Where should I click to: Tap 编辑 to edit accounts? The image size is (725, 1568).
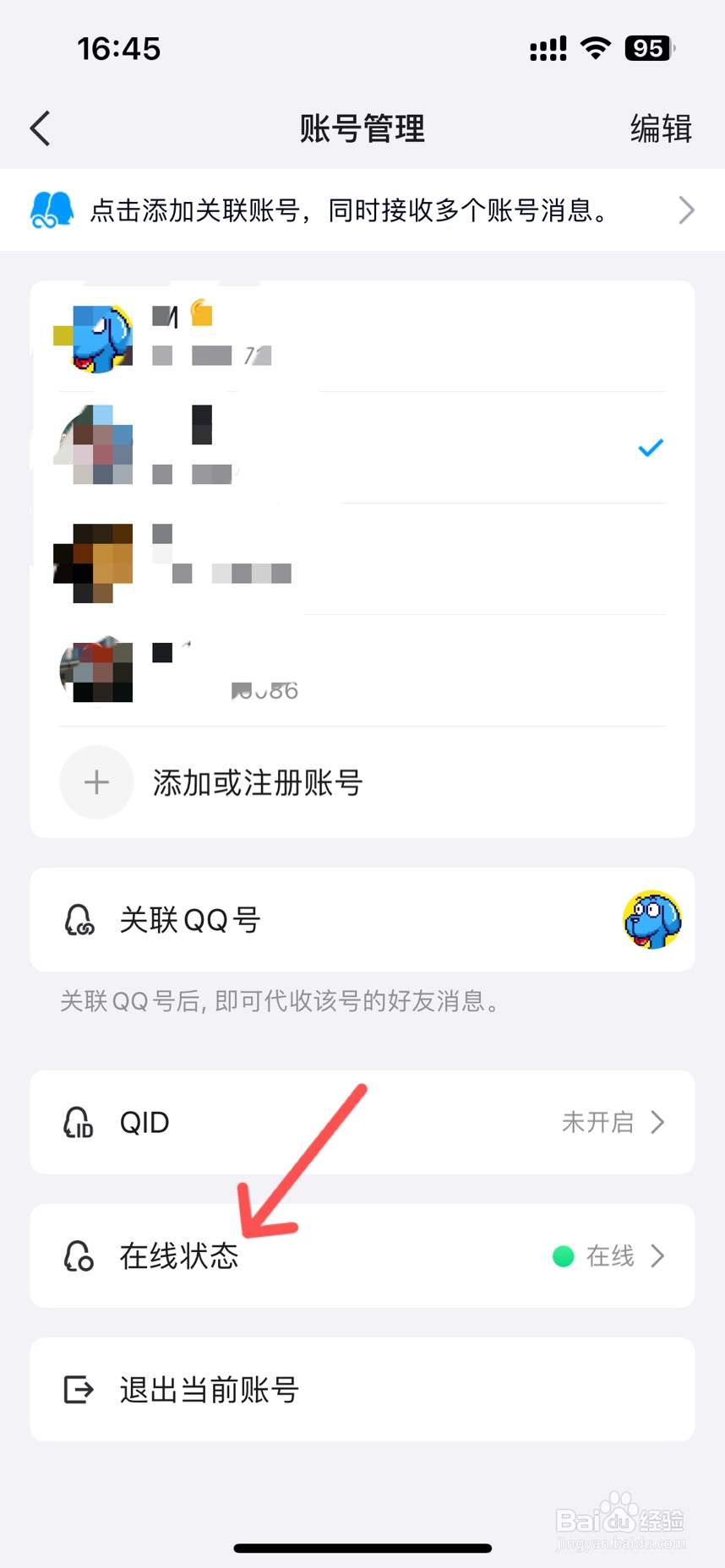click(661, 128)
